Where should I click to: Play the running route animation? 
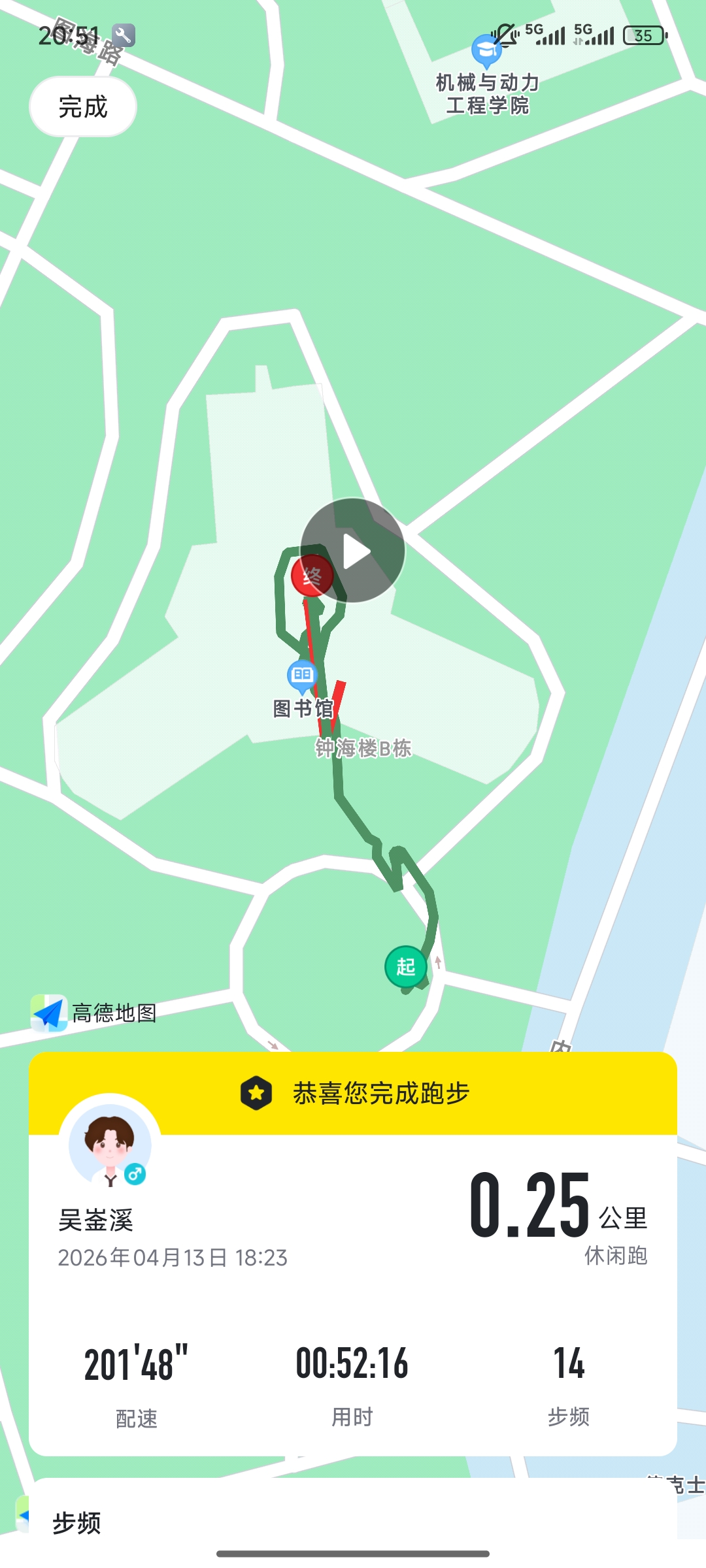(x=353, y=551)
